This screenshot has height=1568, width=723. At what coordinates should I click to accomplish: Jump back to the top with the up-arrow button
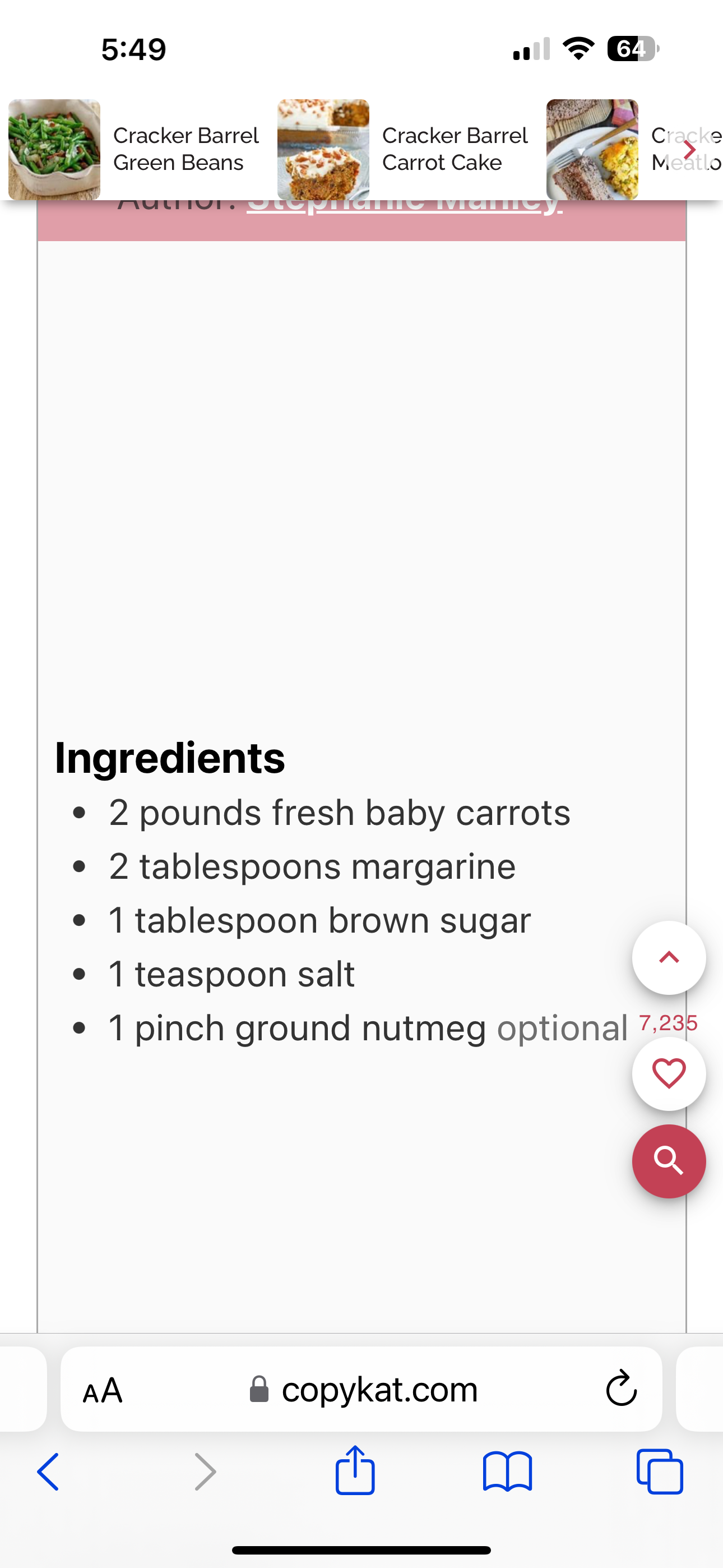669,957
